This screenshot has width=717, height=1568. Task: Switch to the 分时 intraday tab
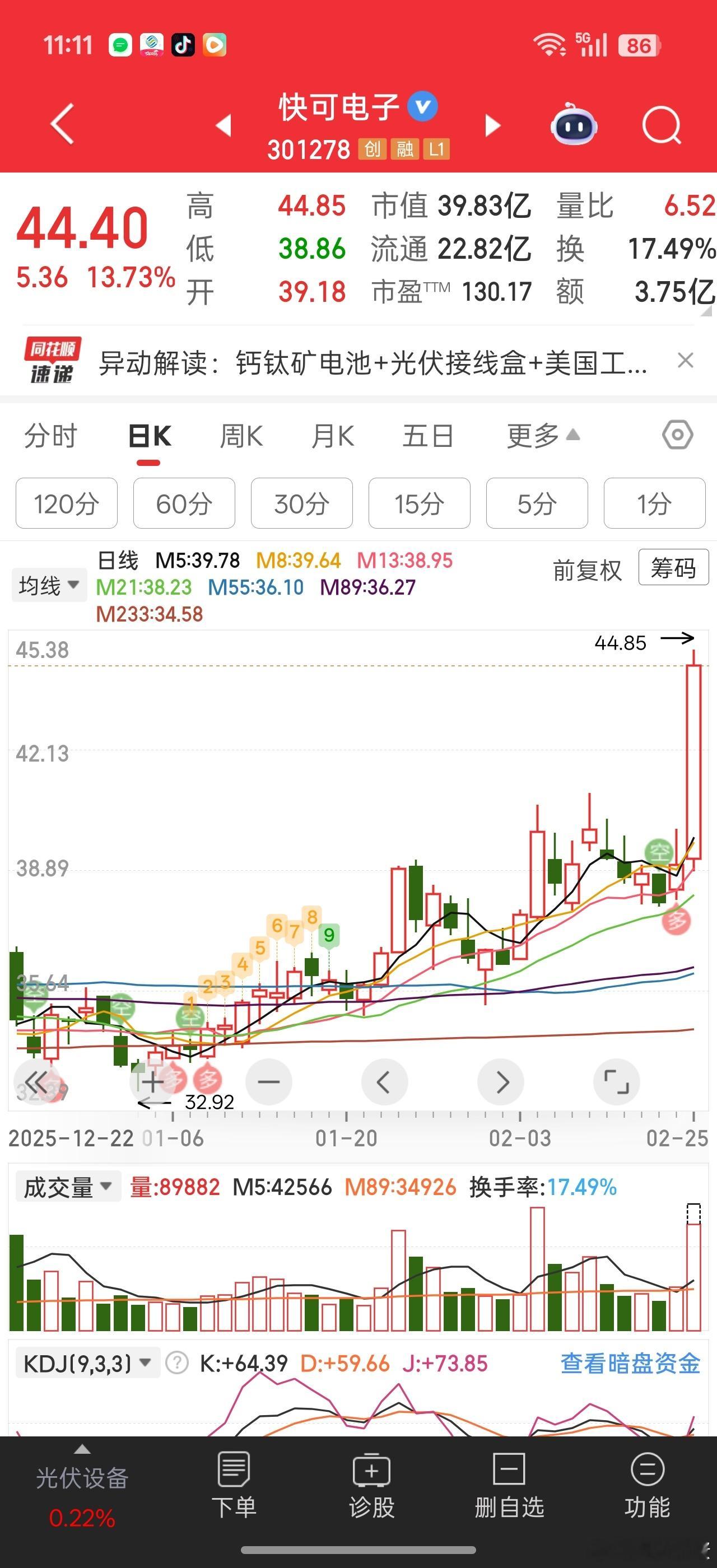[49, 436]
